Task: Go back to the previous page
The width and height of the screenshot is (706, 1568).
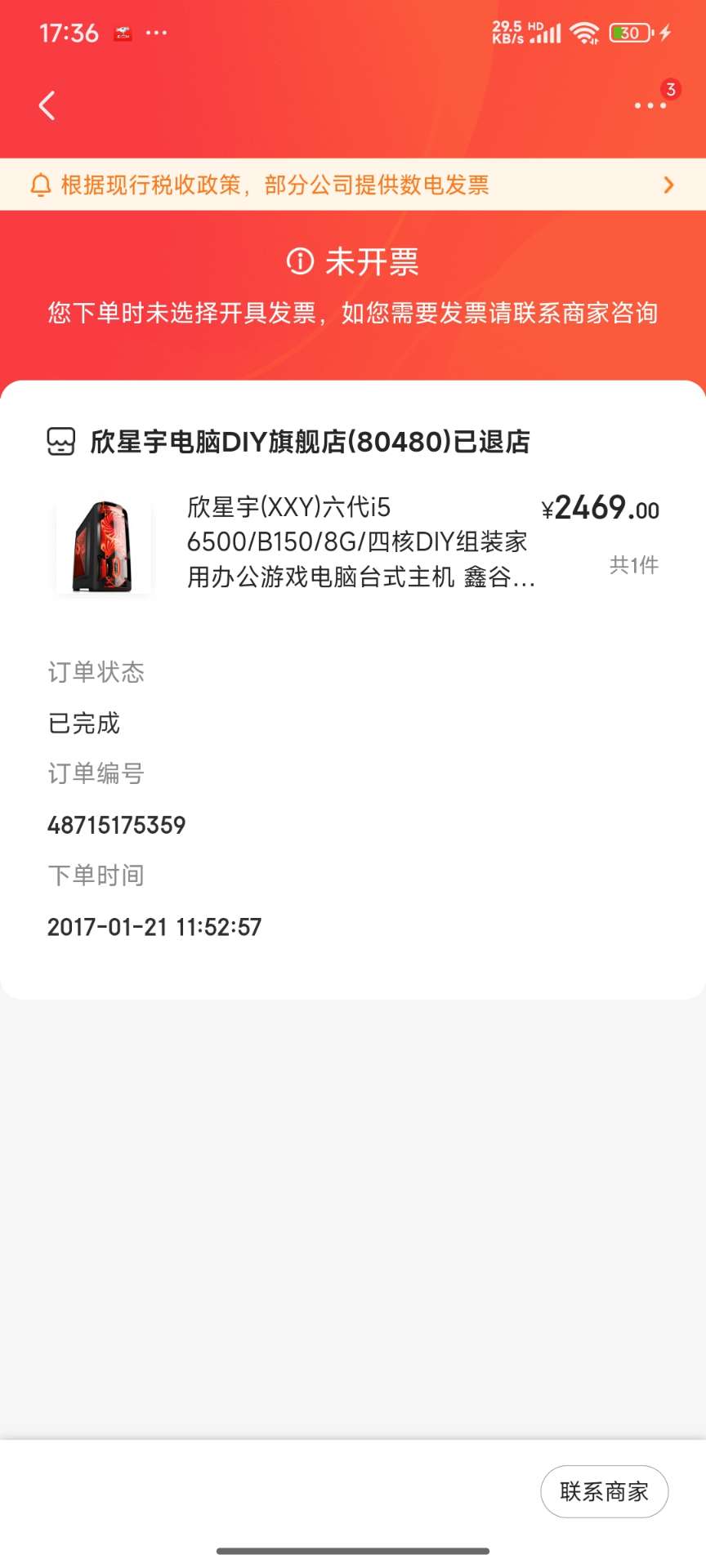Action: [x=47, y=106]
